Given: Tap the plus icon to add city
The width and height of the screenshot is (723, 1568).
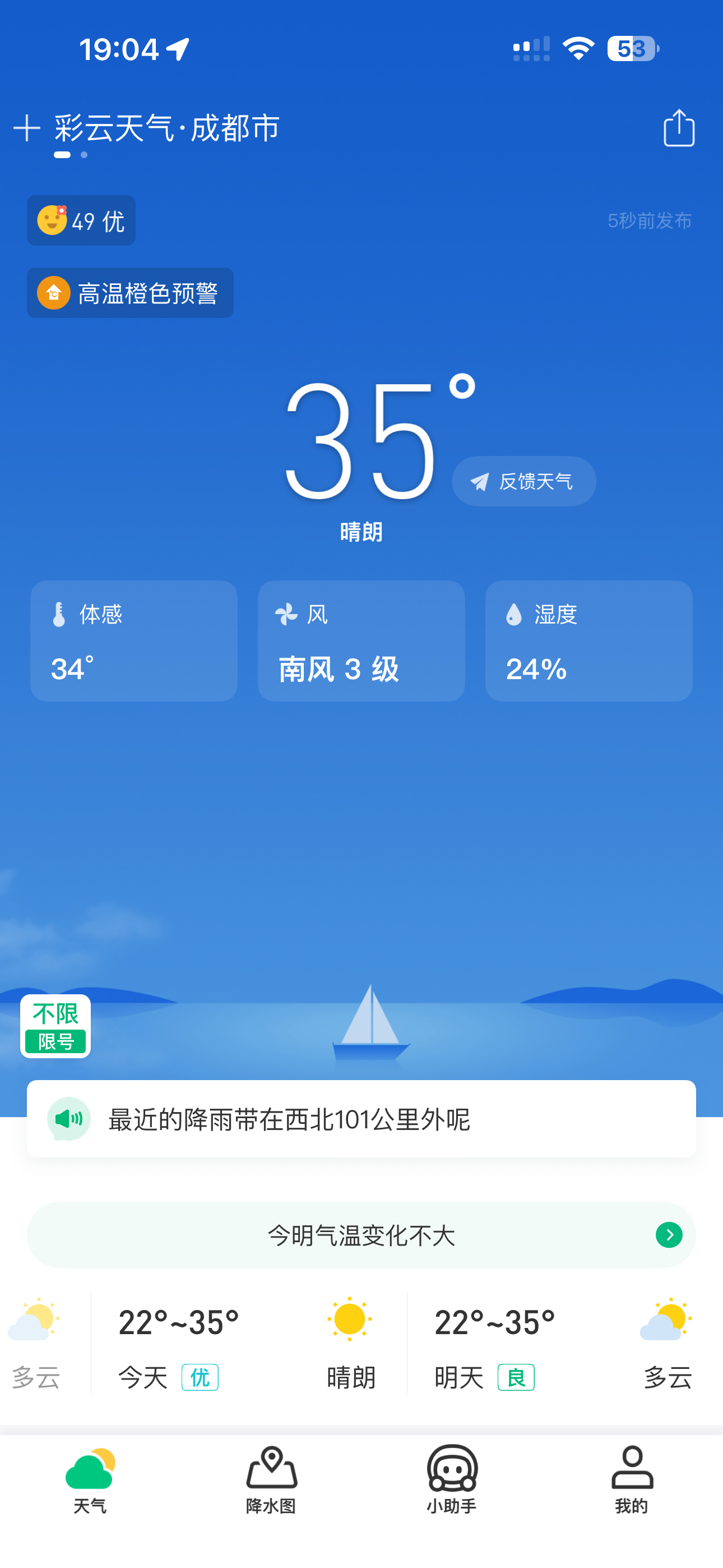Looking at the screenshot, I should (27, 128).
